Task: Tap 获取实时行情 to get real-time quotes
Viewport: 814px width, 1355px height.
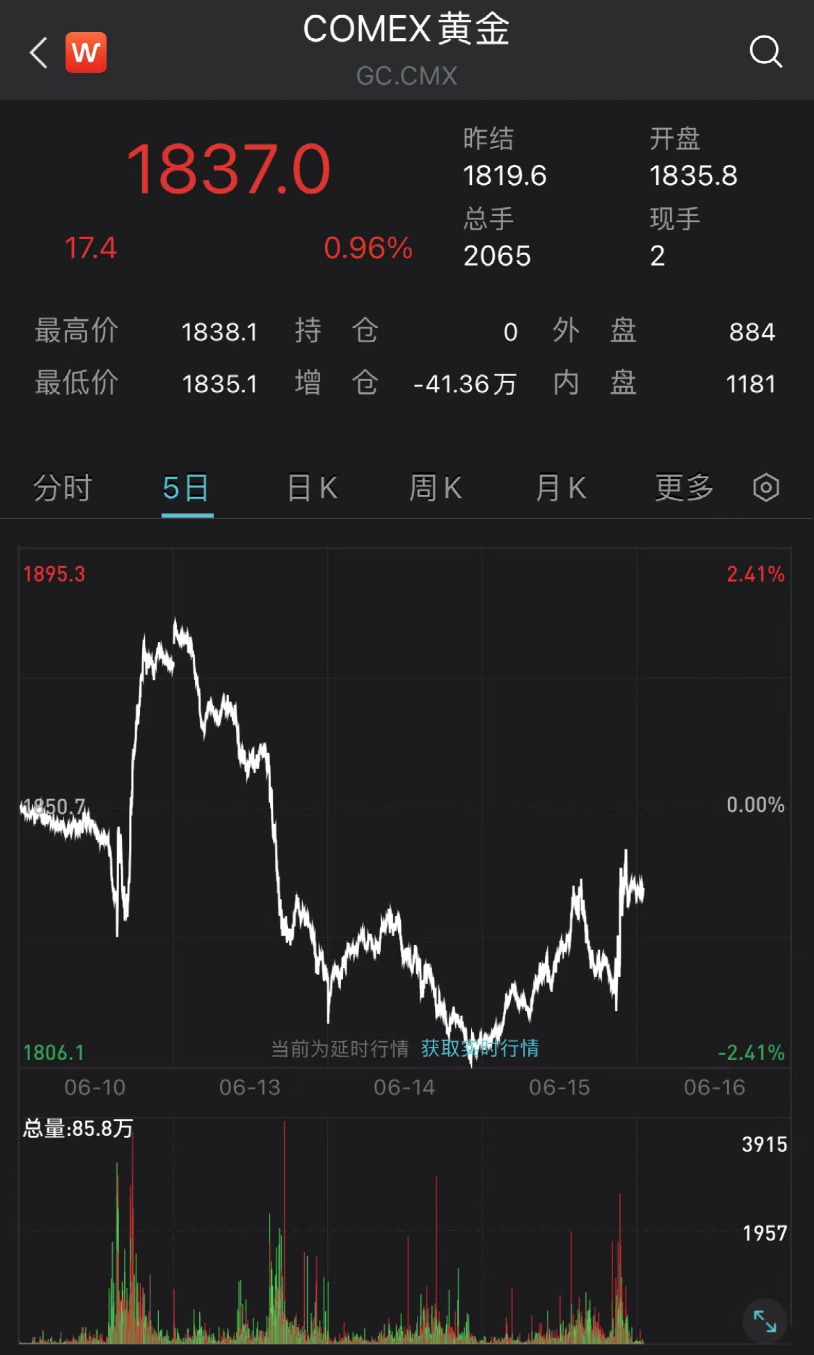Action: point(480,1050)
